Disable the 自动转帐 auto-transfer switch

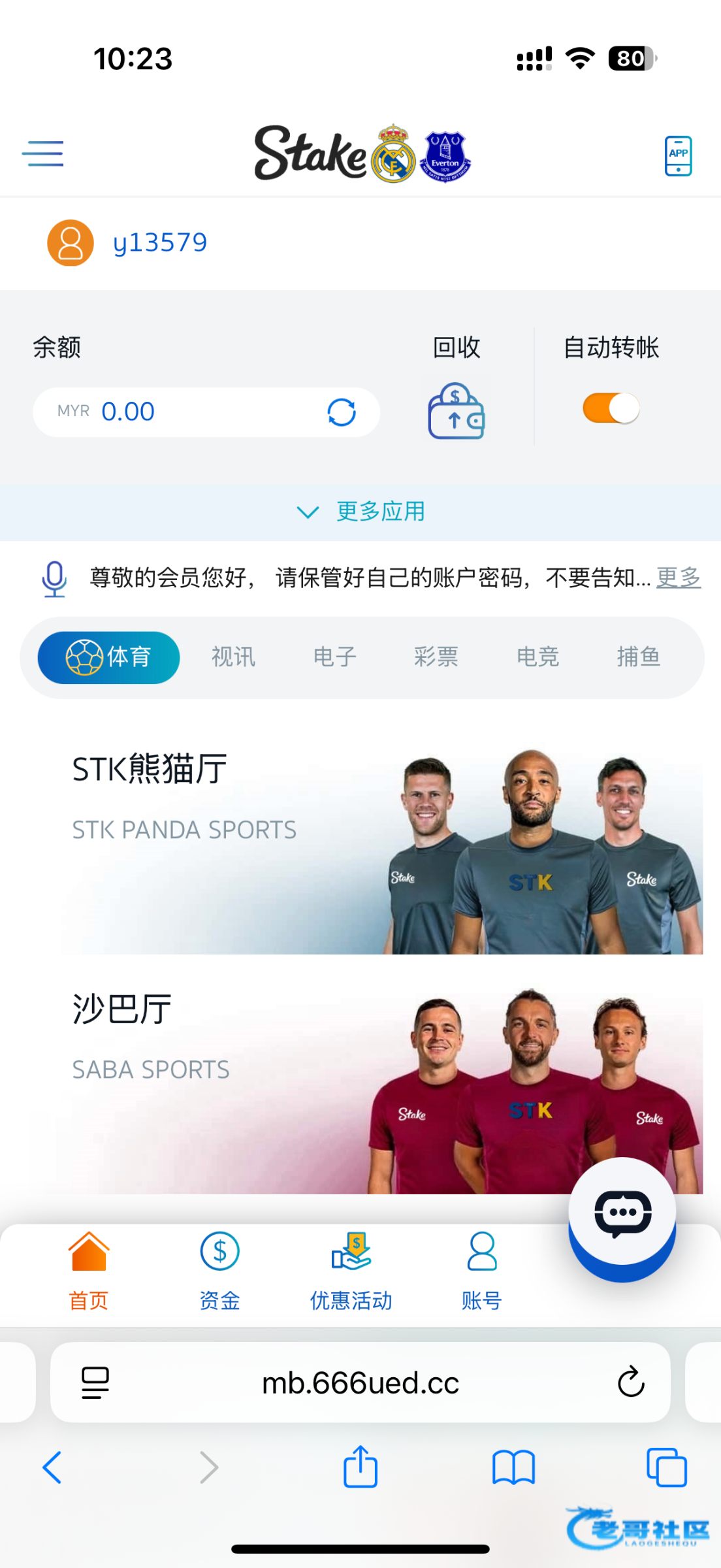611,408
